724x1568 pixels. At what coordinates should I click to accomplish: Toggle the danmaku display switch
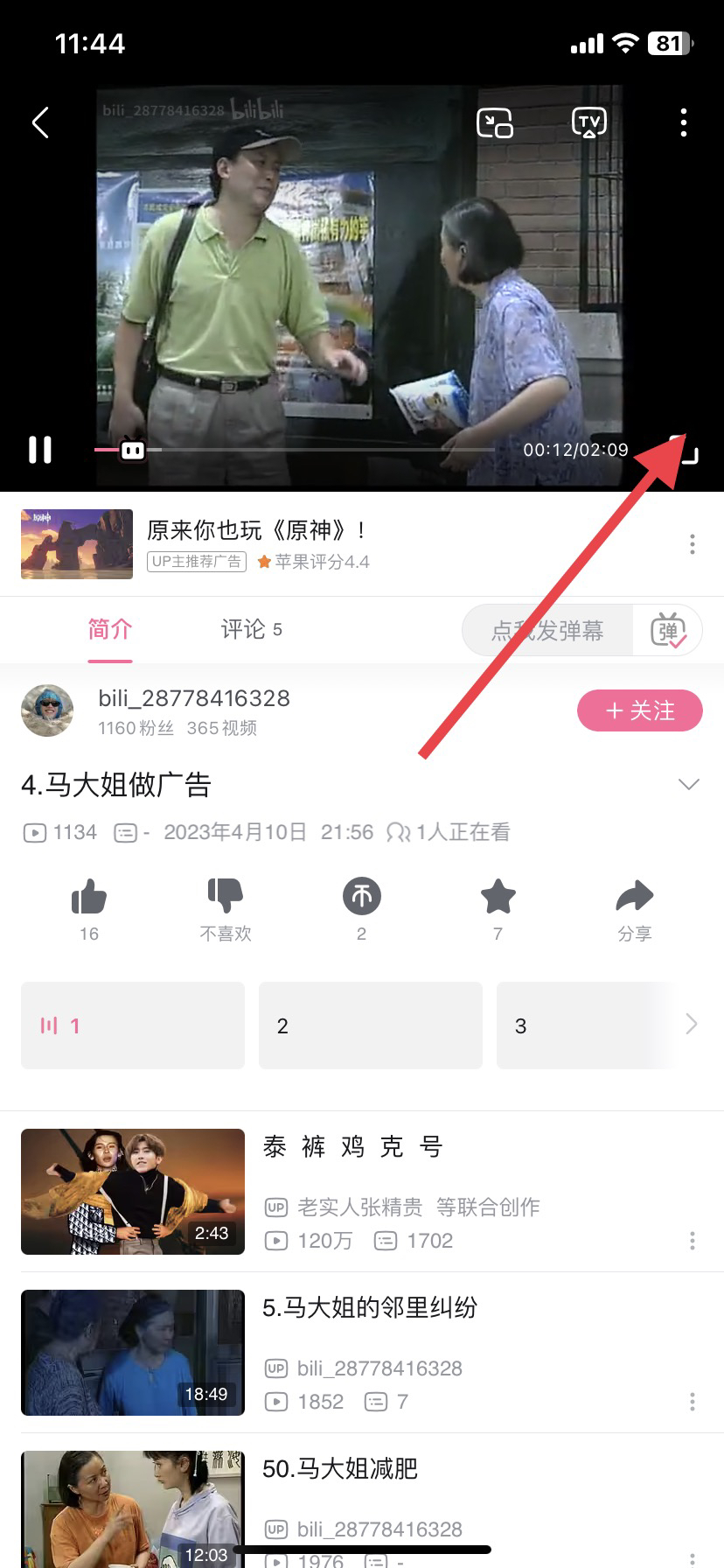668,630
